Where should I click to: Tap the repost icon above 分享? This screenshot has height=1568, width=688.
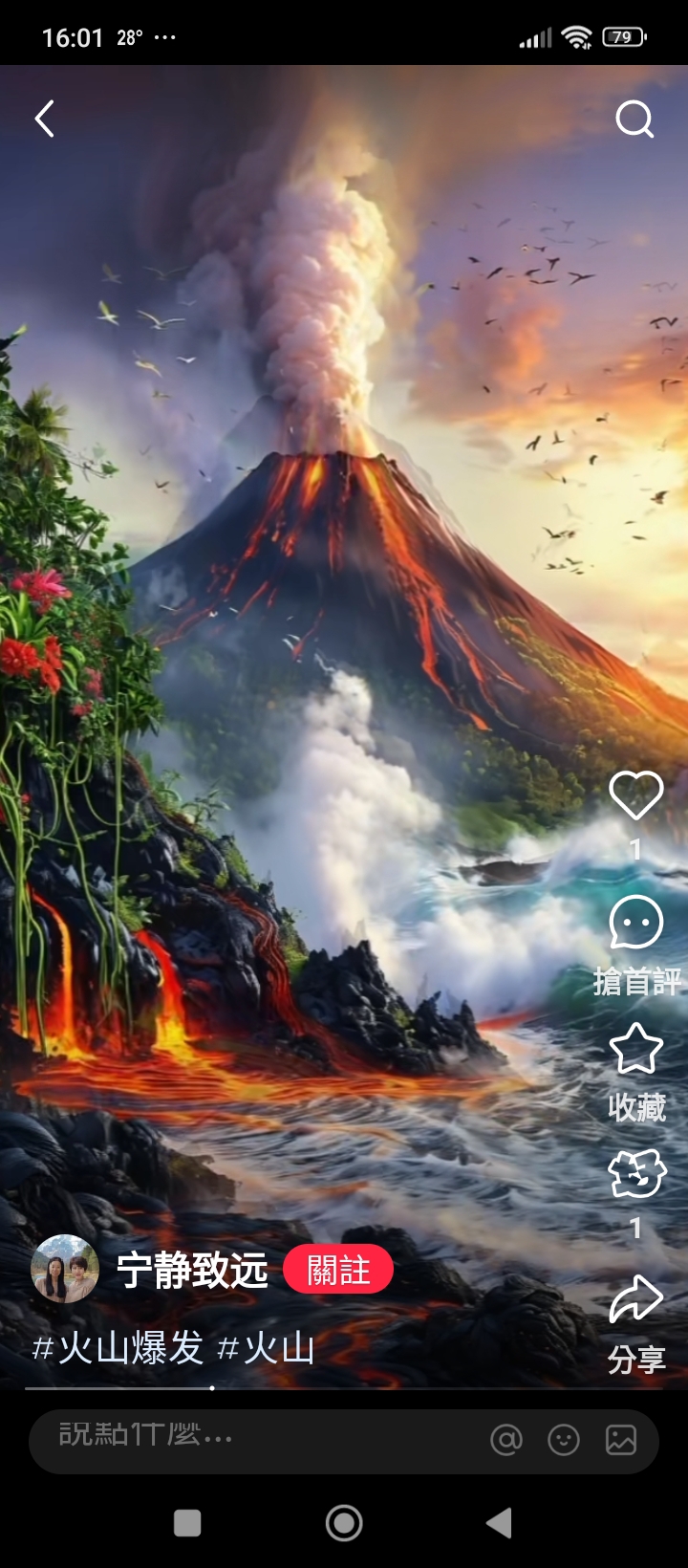(x=636, y=1173)
